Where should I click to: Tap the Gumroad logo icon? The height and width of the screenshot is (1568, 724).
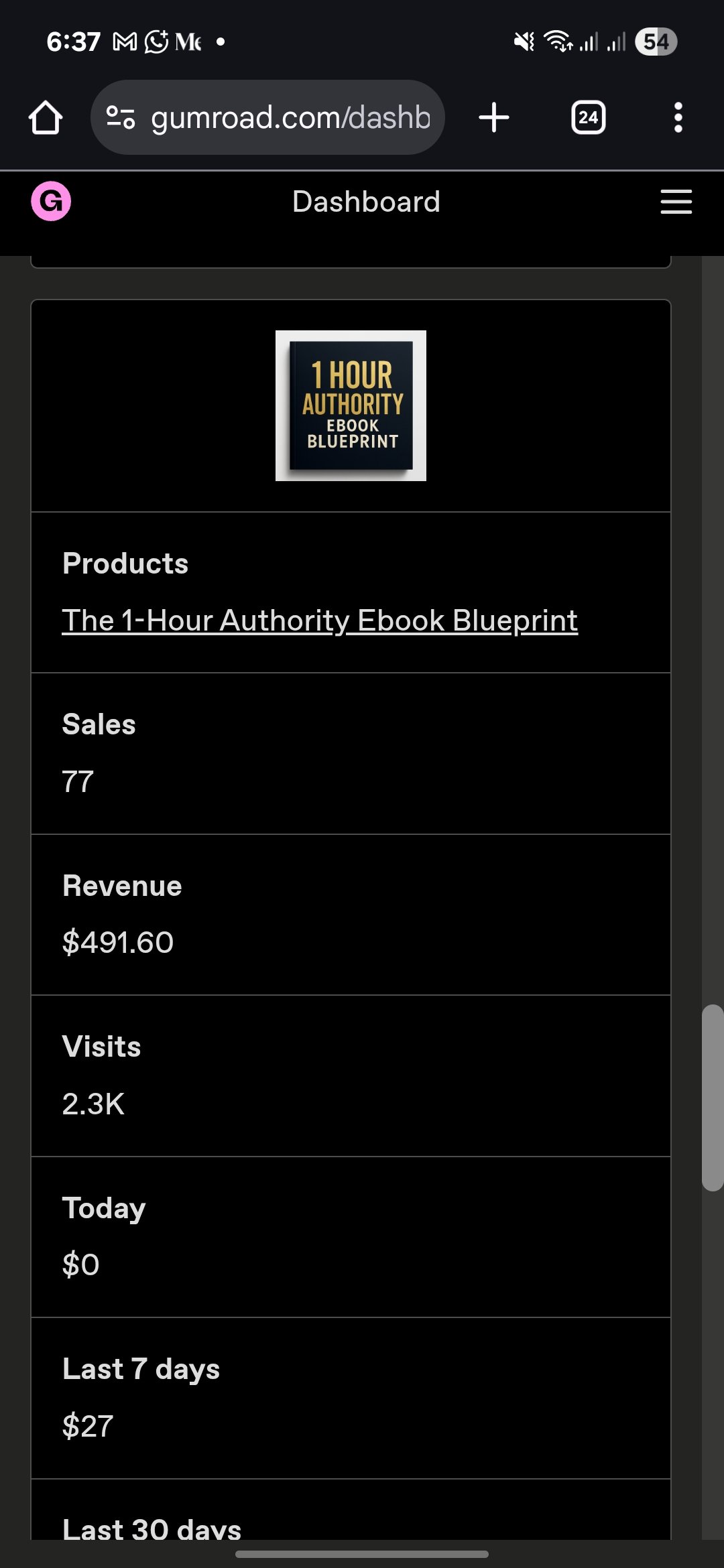pos(51,201)
